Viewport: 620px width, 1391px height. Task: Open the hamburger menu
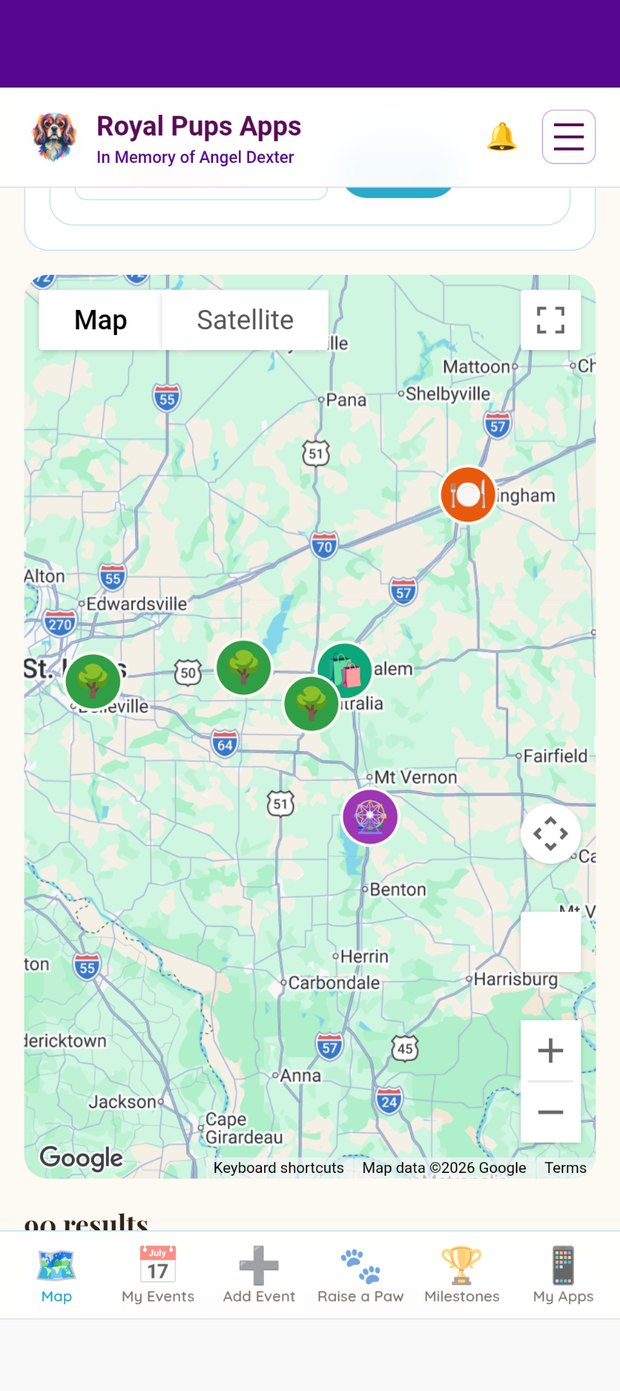(x=569, y=137)
